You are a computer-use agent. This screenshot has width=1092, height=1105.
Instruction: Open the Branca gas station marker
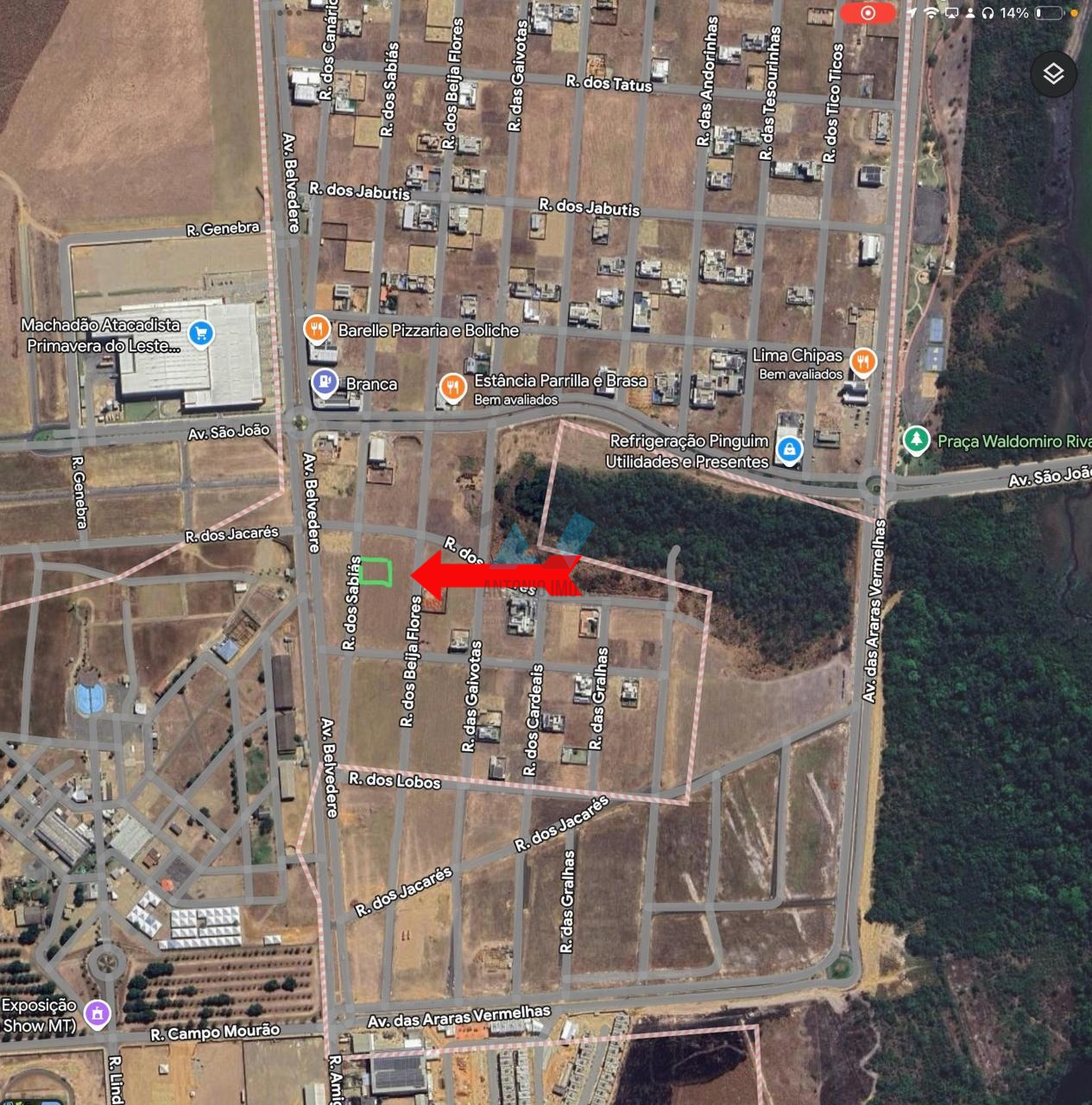tap(325, 380)
